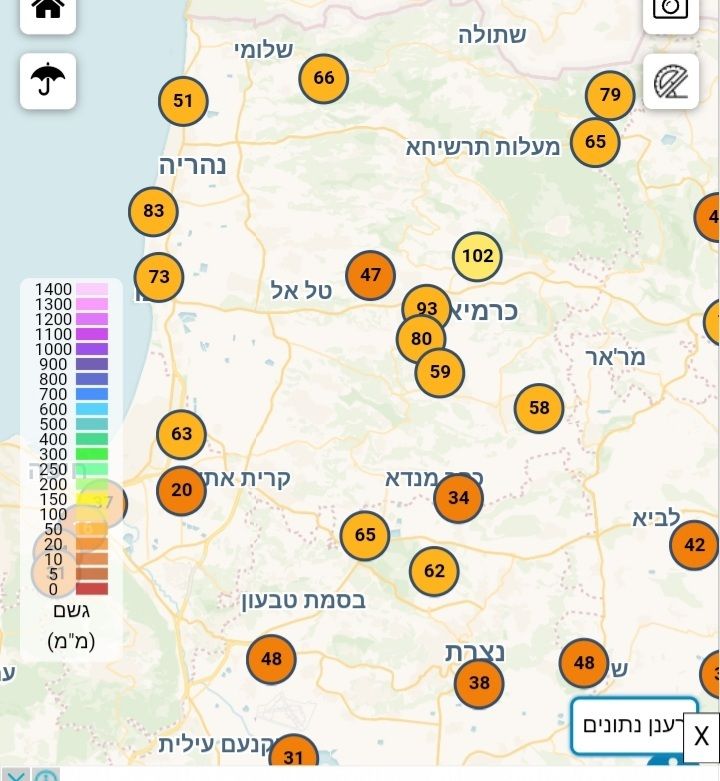Open the marker reading 59
This screenshot has height=781, width=720.
coord(440,373)
